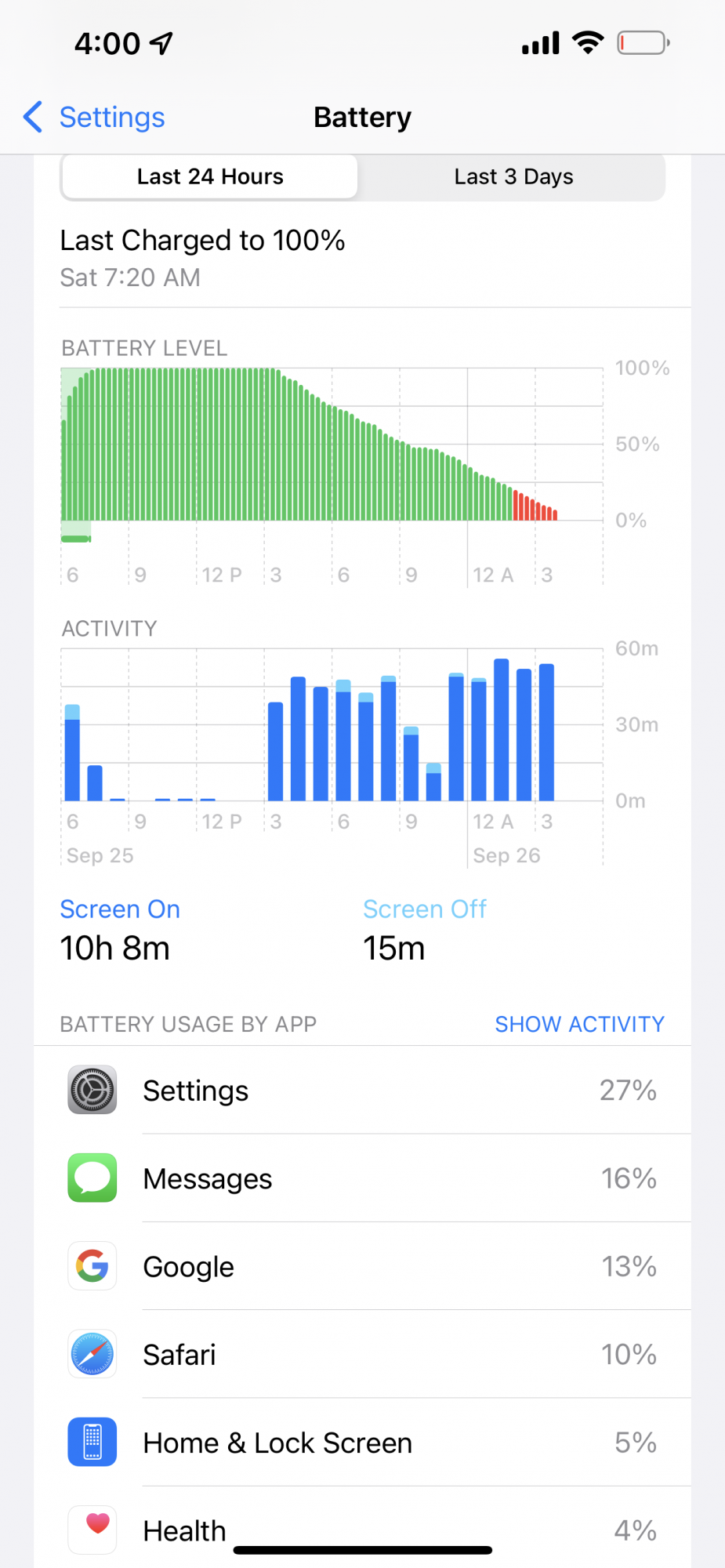
Task: Go back to Settings
Action: (x=94, y=118)
